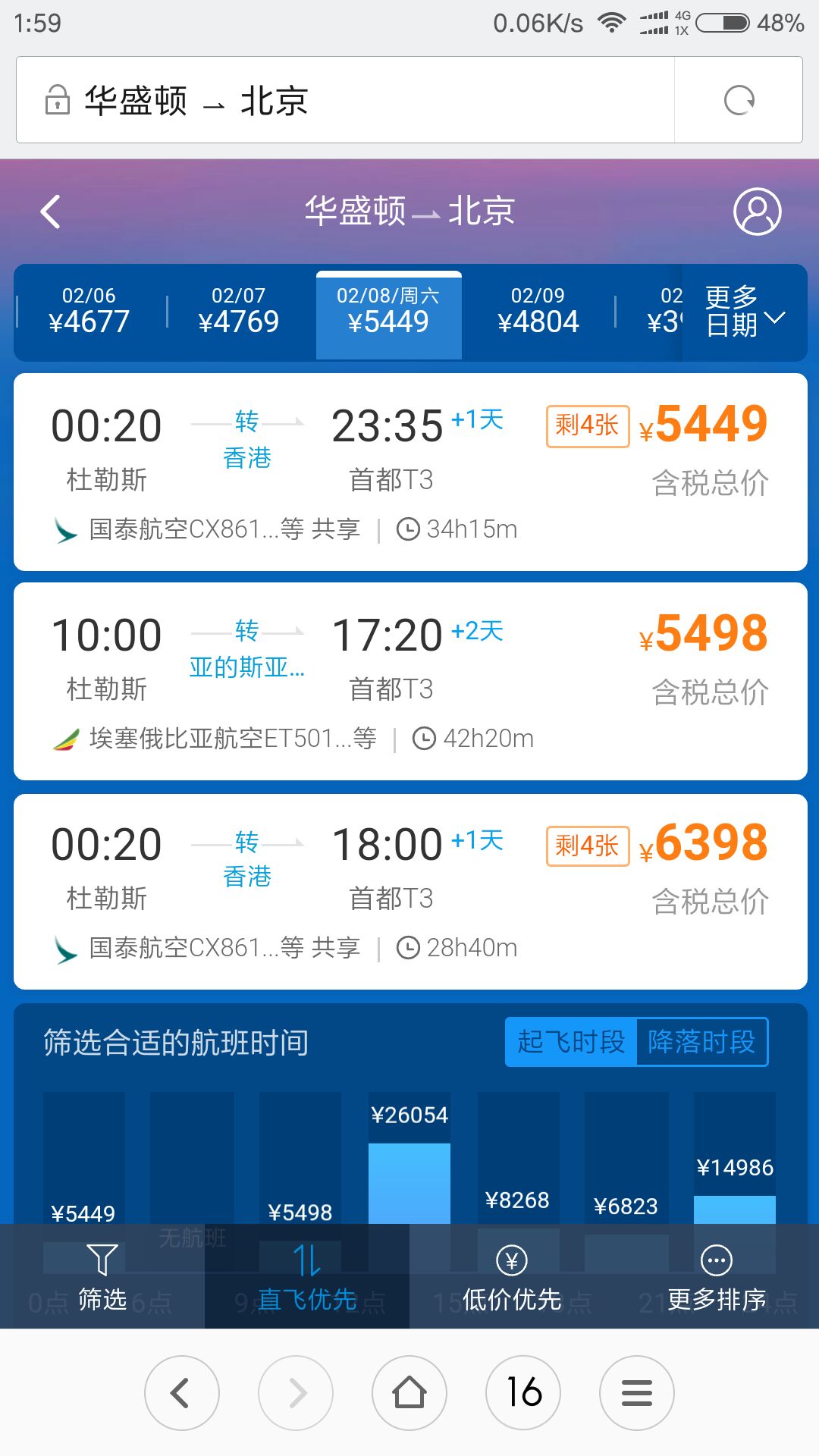
Task: Choose the 02/09 ¥4804 date
Action: (538, 312)
